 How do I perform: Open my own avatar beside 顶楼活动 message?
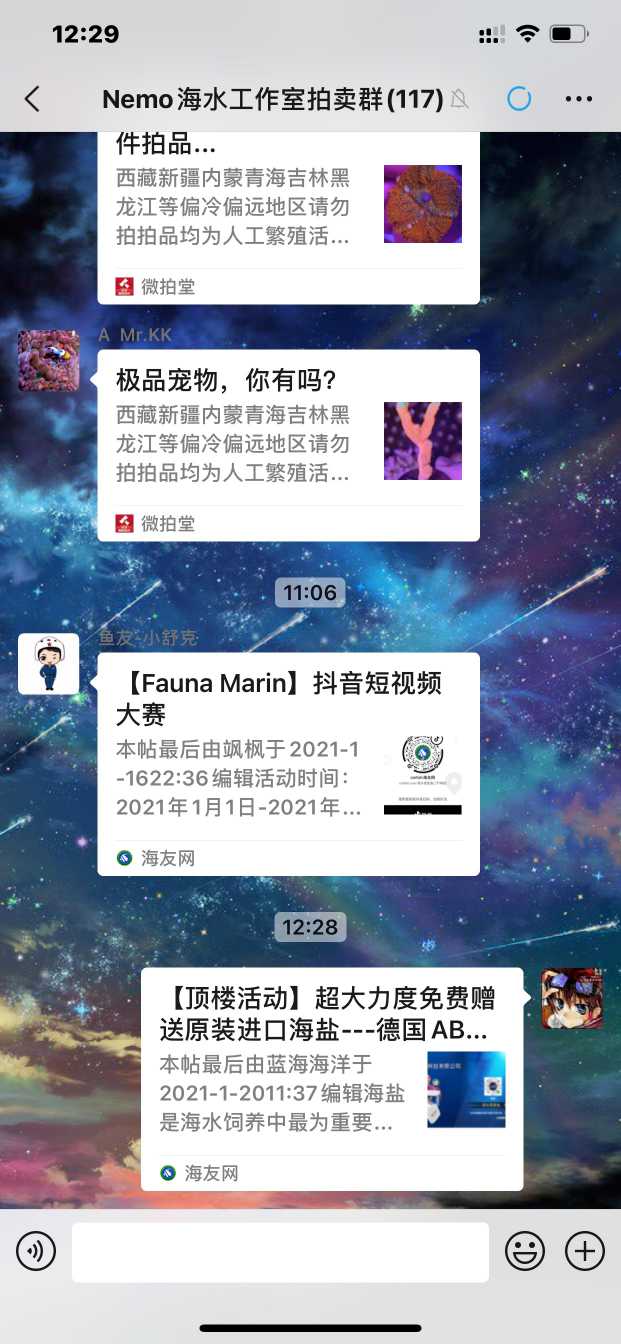coord(572,998)
